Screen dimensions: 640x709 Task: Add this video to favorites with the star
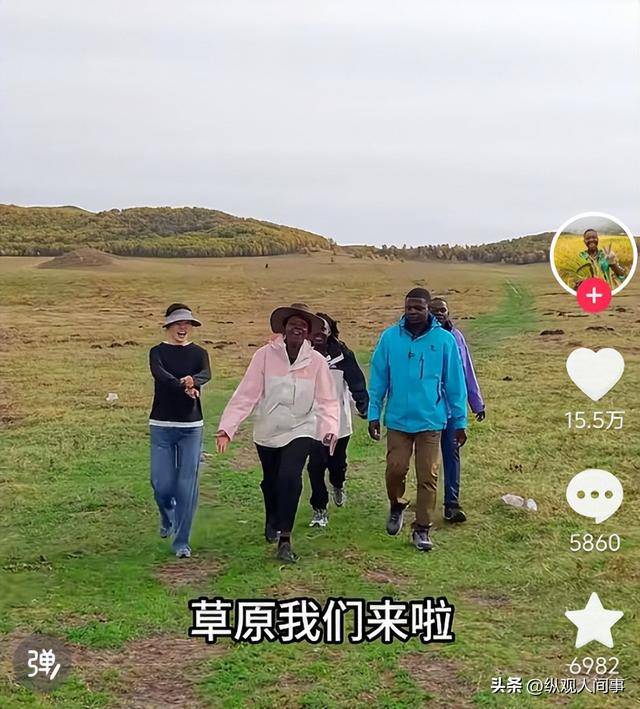[x=594, y=621]
